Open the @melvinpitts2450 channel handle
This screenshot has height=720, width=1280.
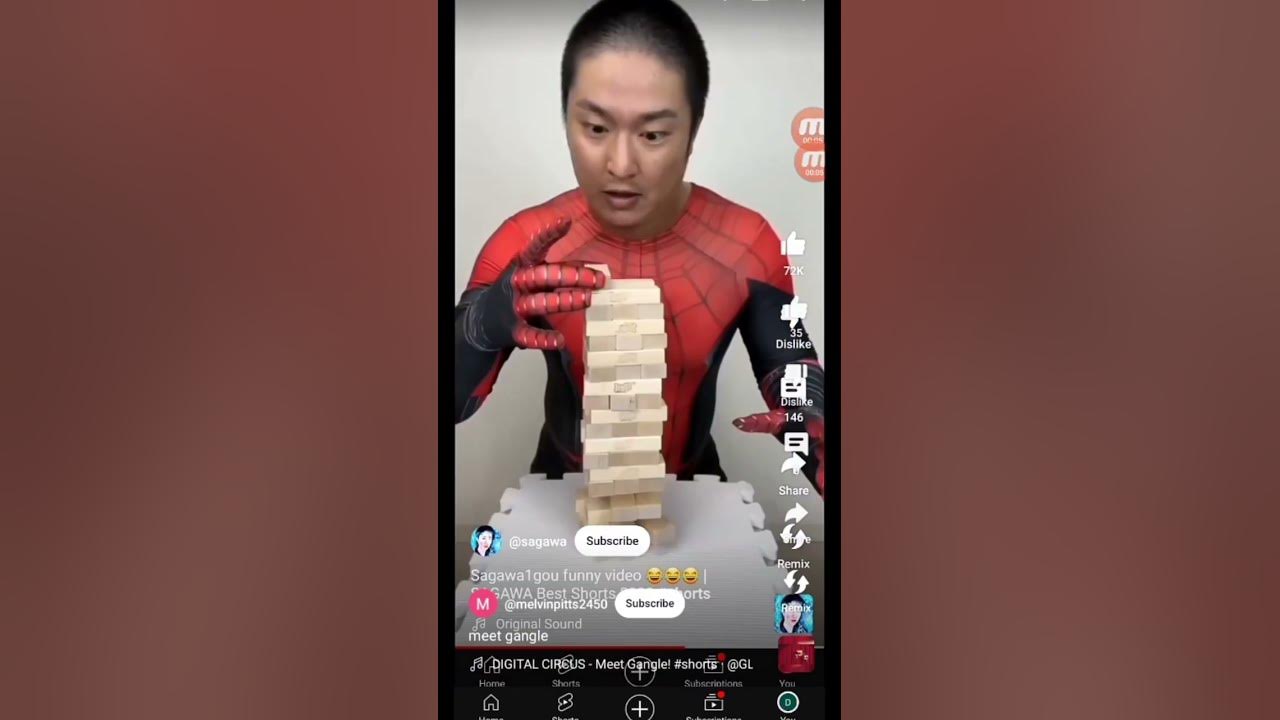[x=555, y=604]
